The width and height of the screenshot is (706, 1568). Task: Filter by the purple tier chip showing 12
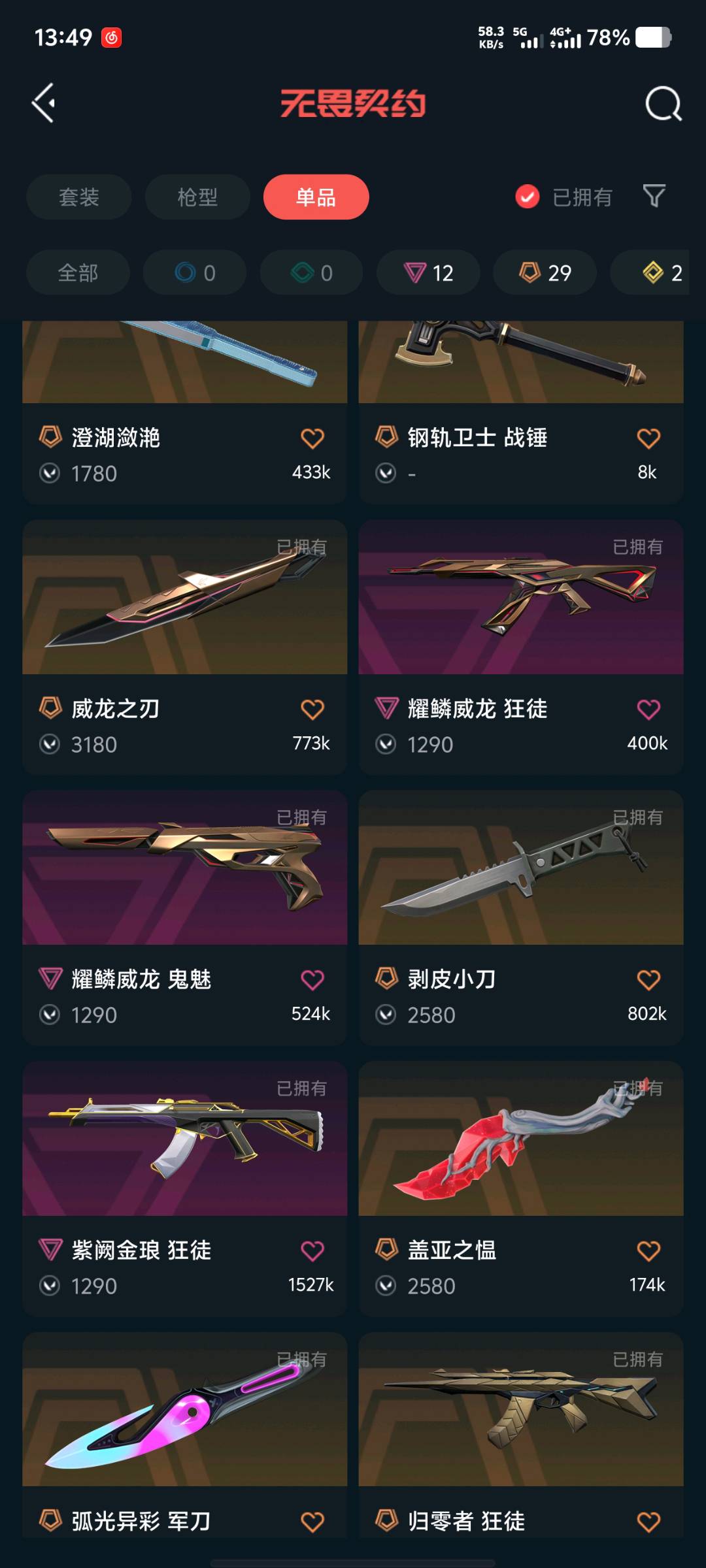pos(428,272)
